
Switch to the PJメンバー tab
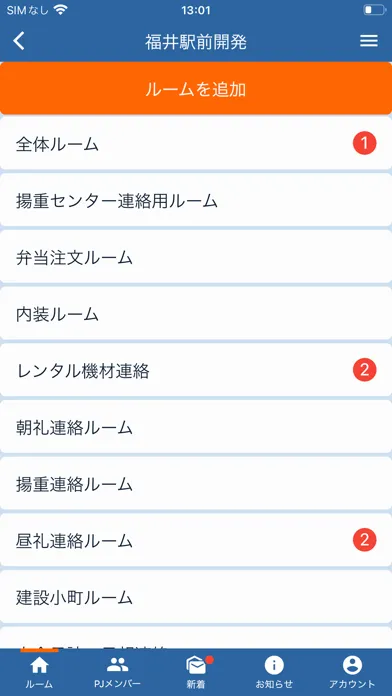pyautogui.click(x=118, y=672)
